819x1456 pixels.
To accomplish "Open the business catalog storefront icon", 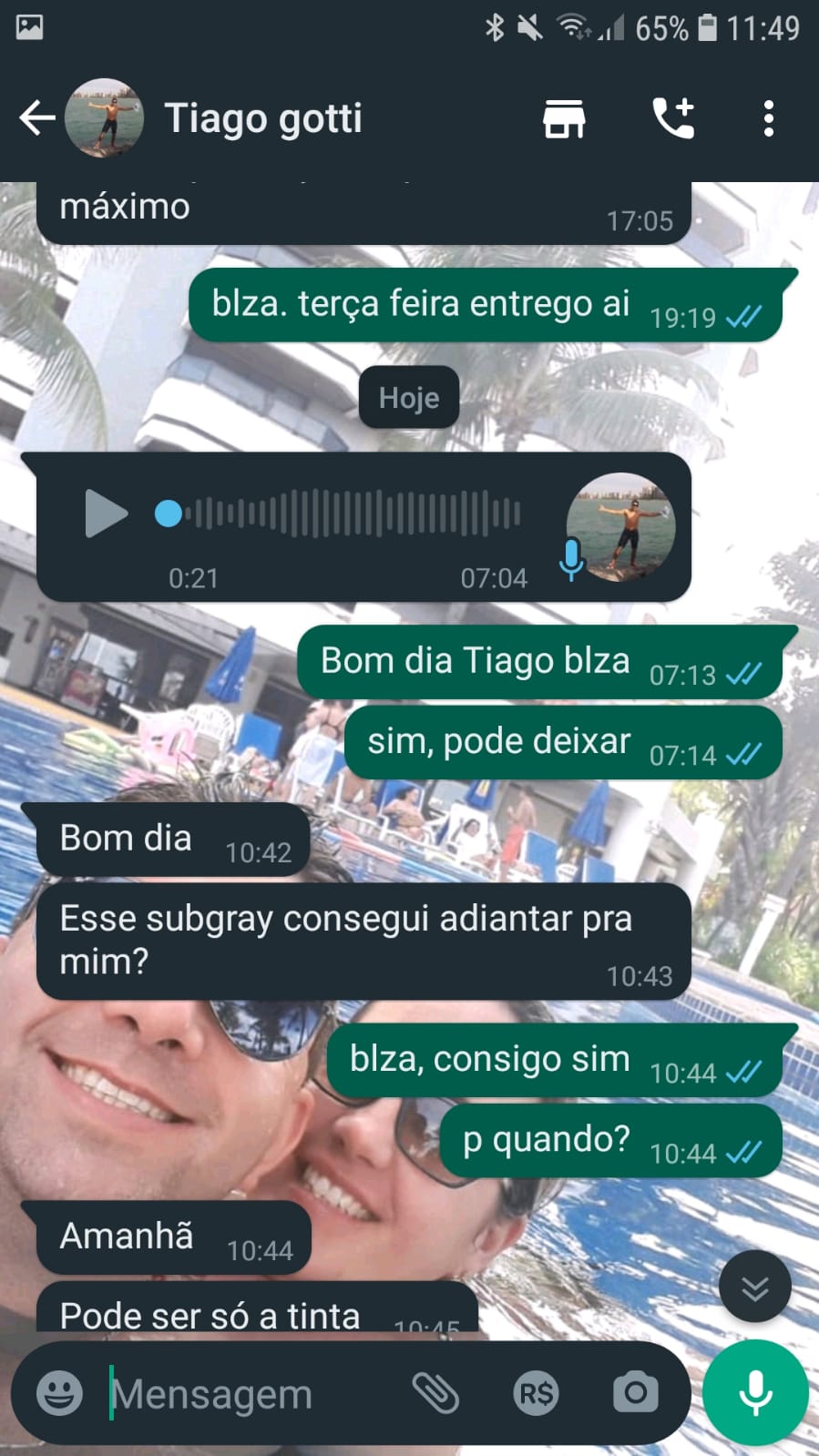I will click(x=564, y=118).
